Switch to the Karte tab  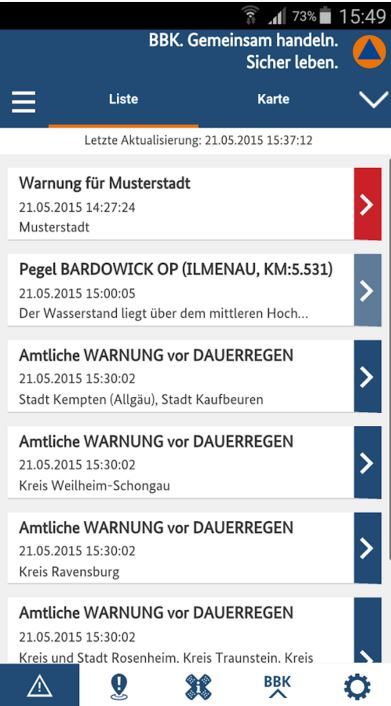click(x=273, y=99)
